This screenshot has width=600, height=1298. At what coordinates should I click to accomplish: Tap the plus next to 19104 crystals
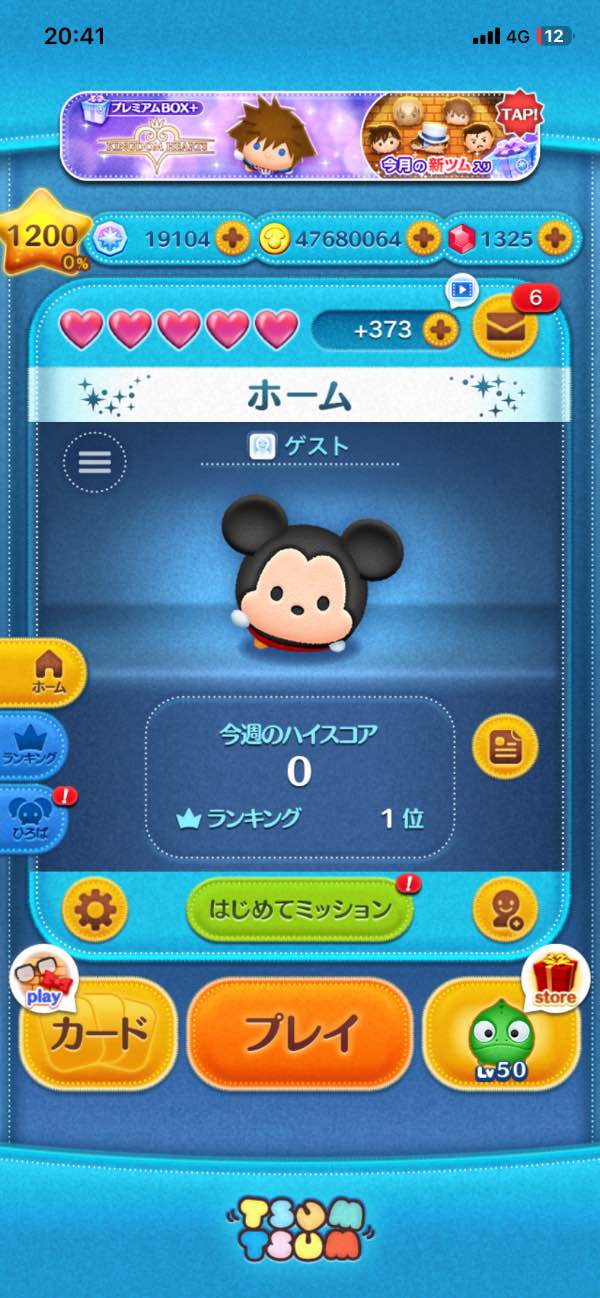232,238
